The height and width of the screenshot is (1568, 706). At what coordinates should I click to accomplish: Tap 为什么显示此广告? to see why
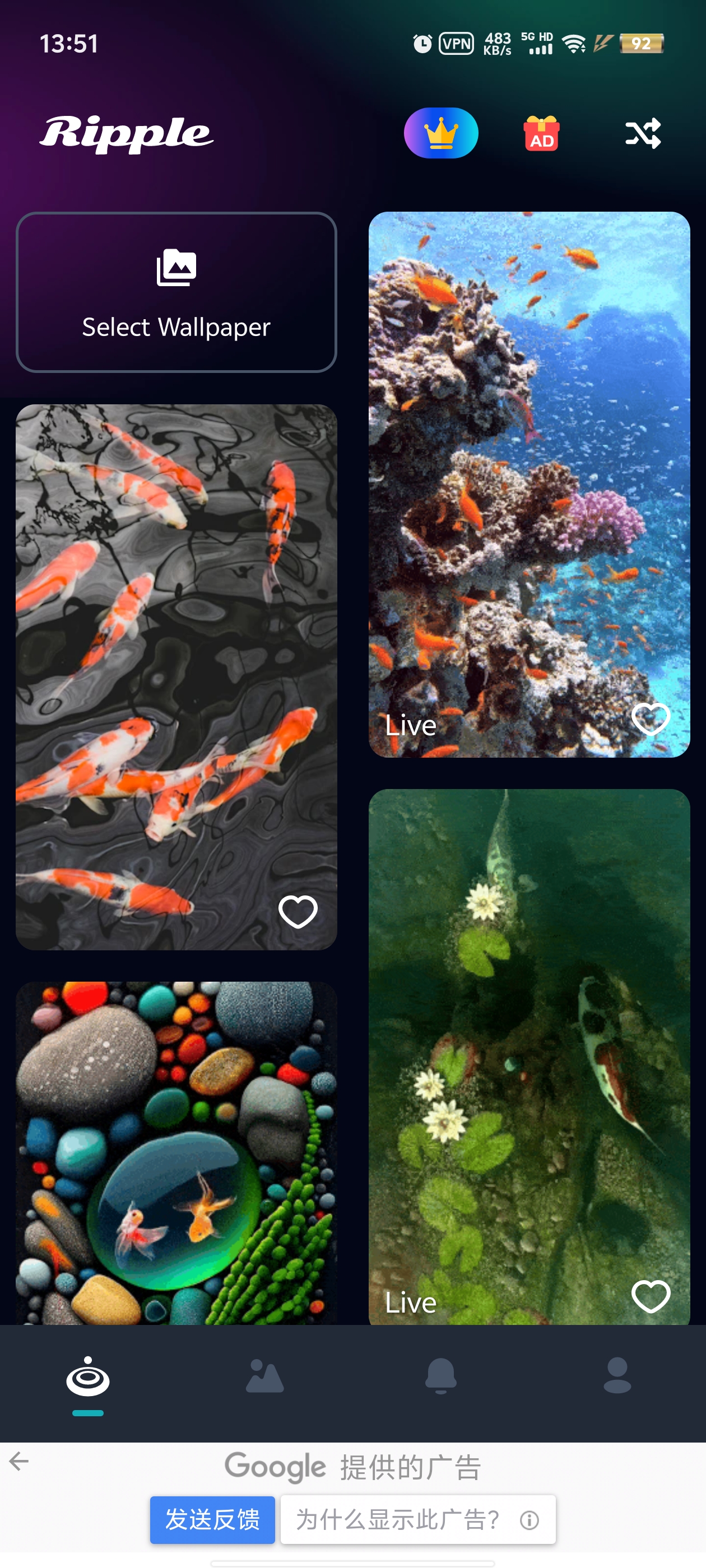point(417,1519)
